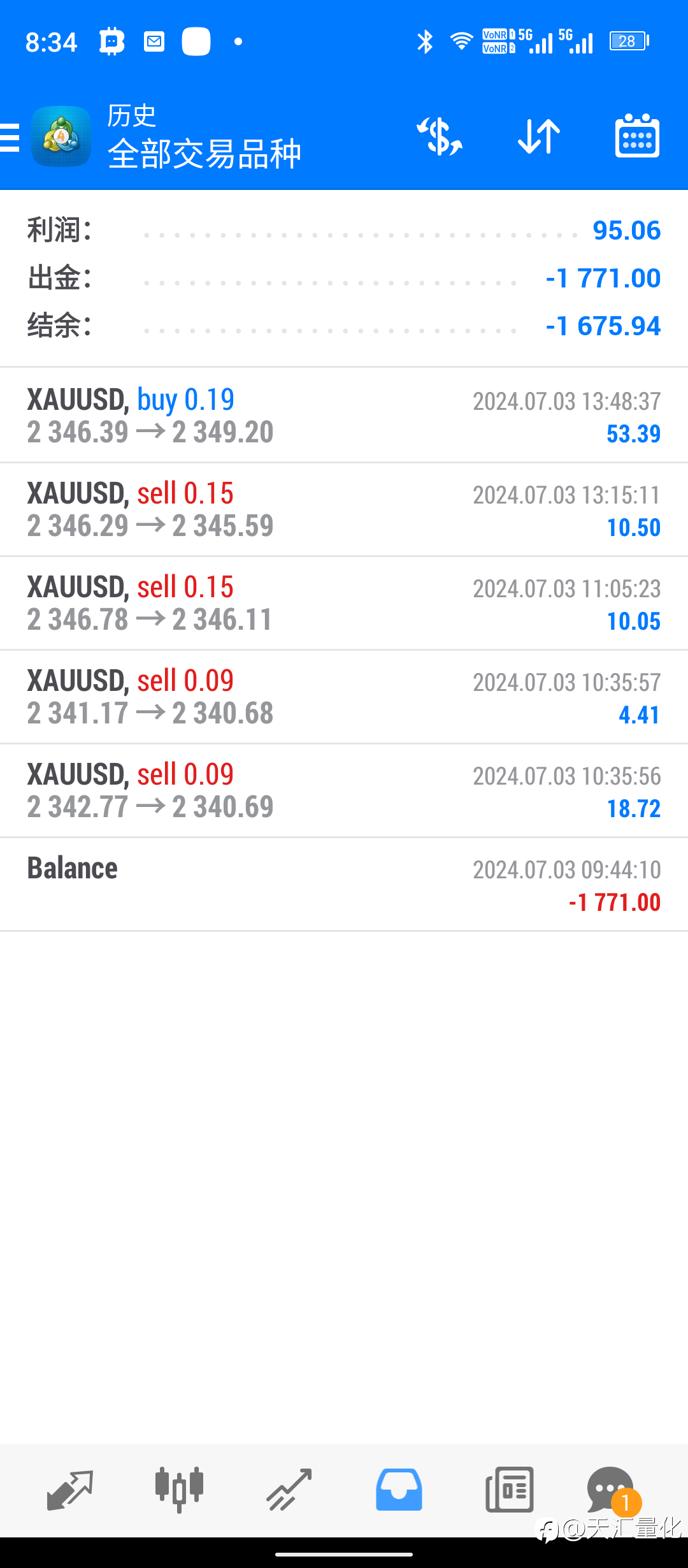Open the hamburger drawer menu

click(x=10, y=137)
